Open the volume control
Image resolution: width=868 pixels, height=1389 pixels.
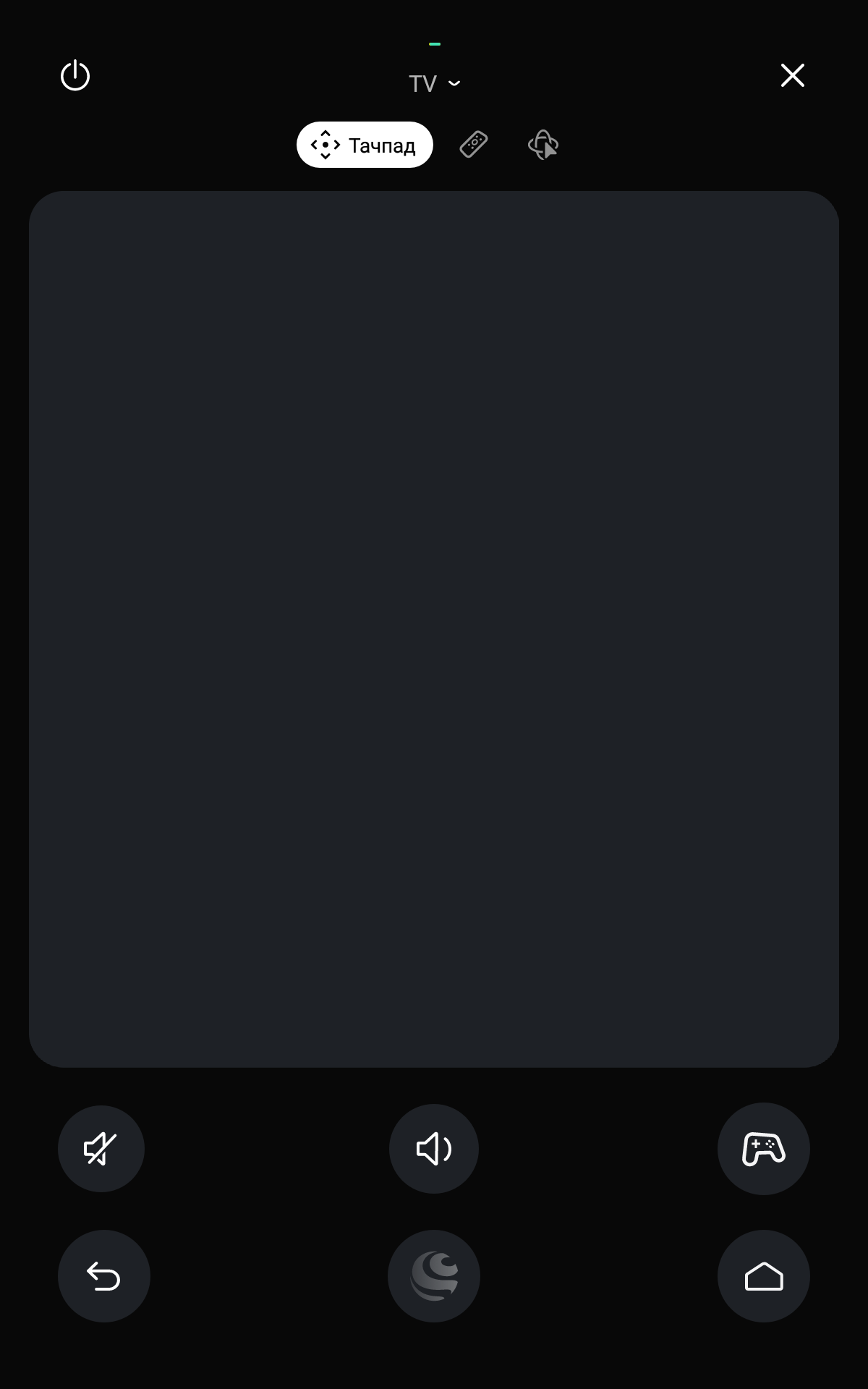click(434, 1149)
